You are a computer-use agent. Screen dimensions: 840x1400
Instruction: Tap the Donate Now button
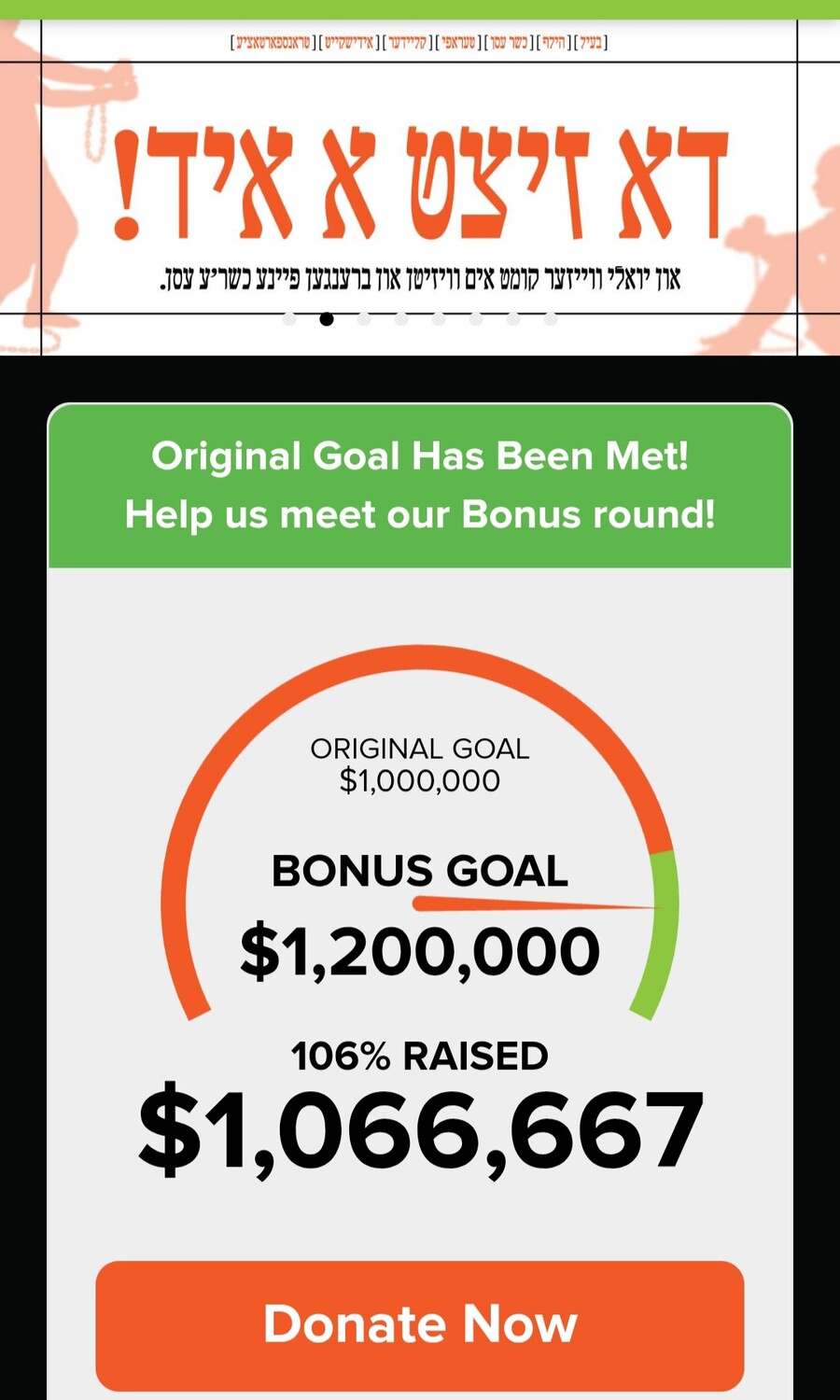[x=420, y=1325]
